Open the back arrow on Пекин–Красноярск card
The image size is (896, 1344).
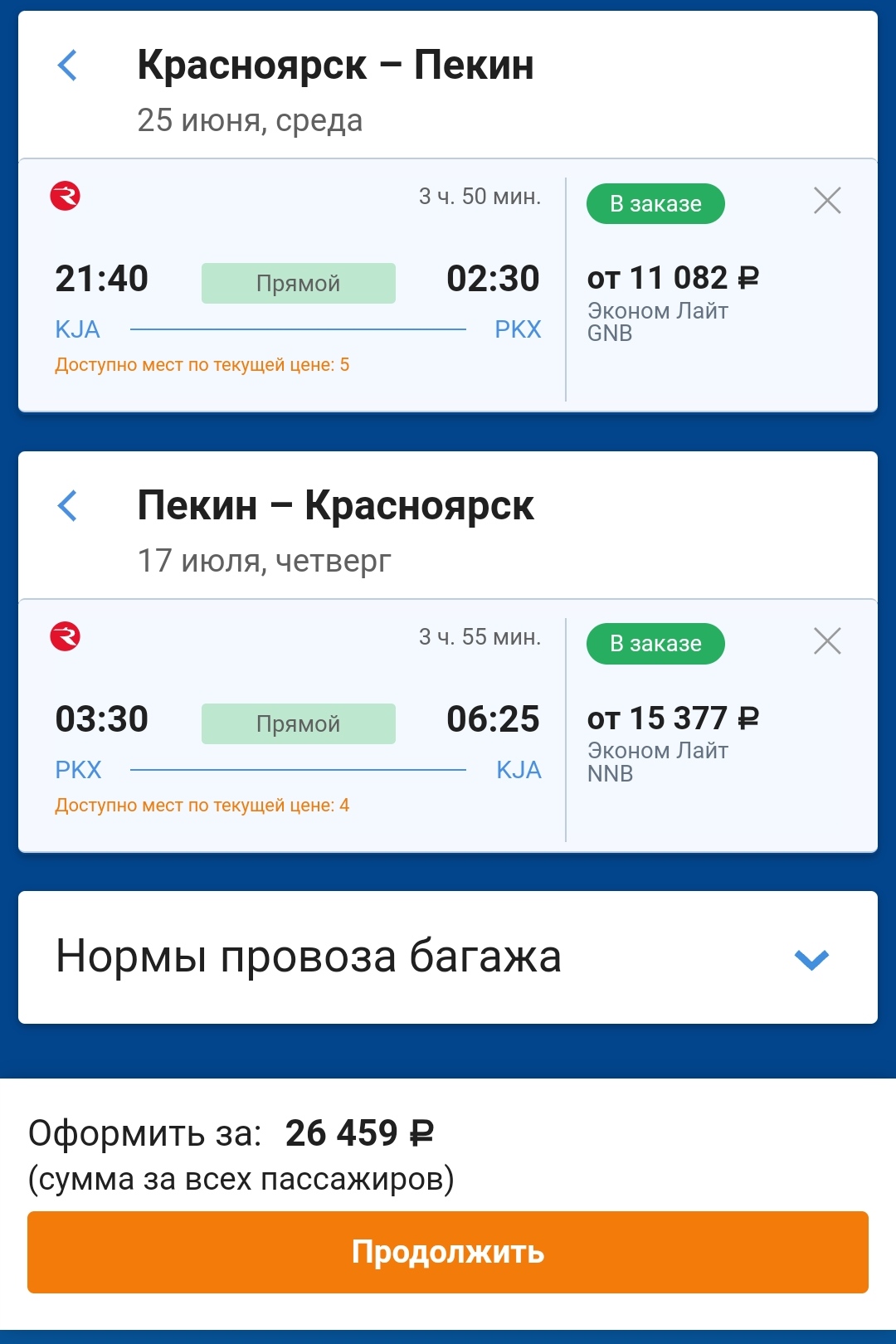pyautogui.click(x=69, y=506)
